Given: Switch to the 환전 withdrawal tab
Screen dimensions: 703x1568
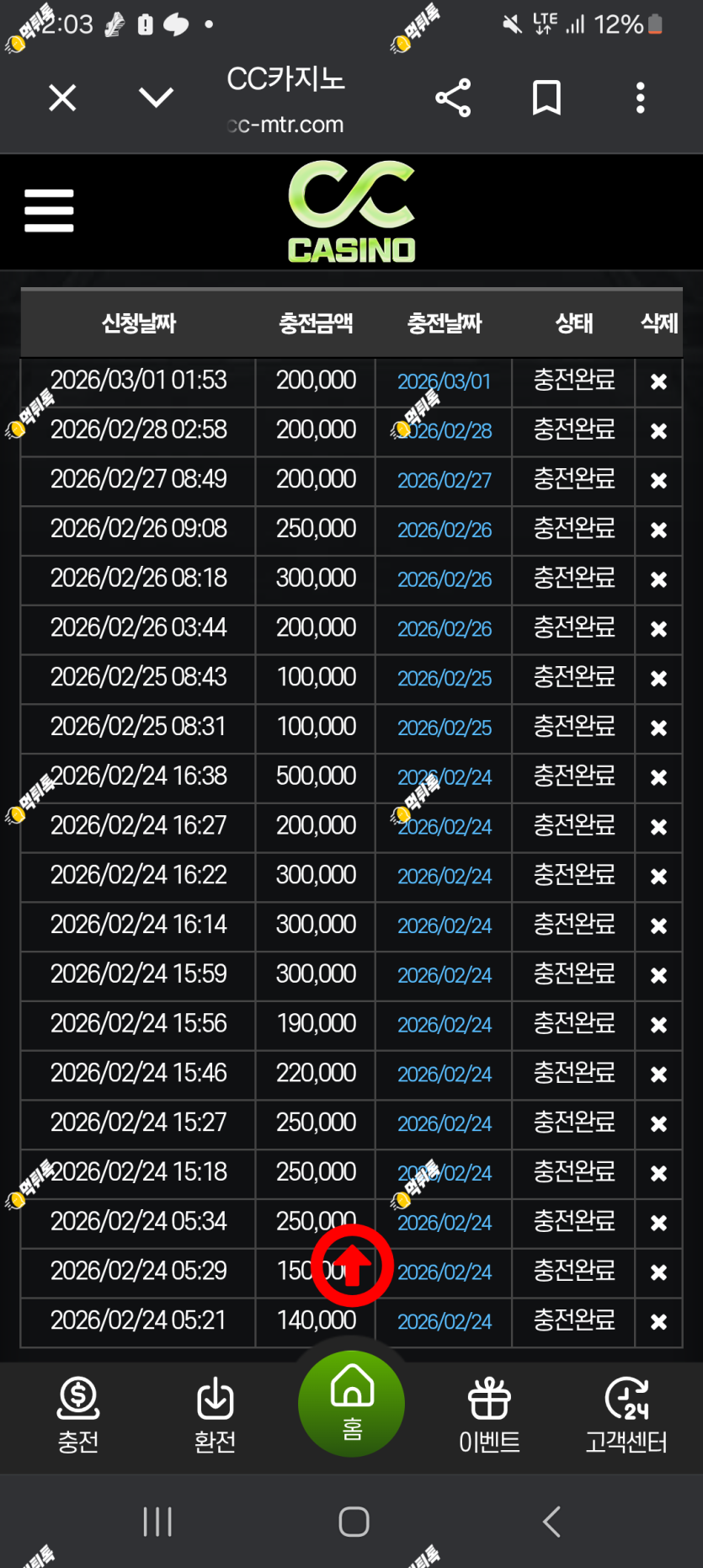Looking at the screenshot, I should coord(215,1415).
